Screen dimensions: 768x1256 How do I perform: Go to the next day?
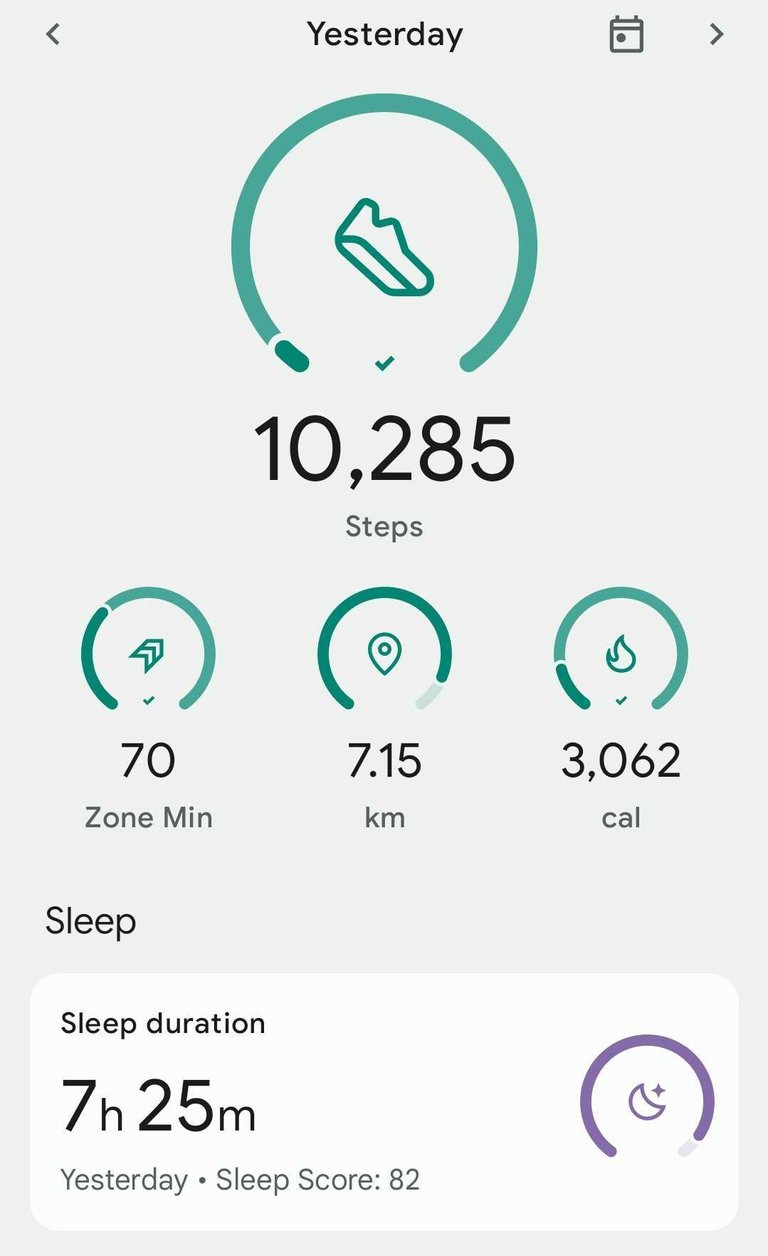click(x=716, y=35)
